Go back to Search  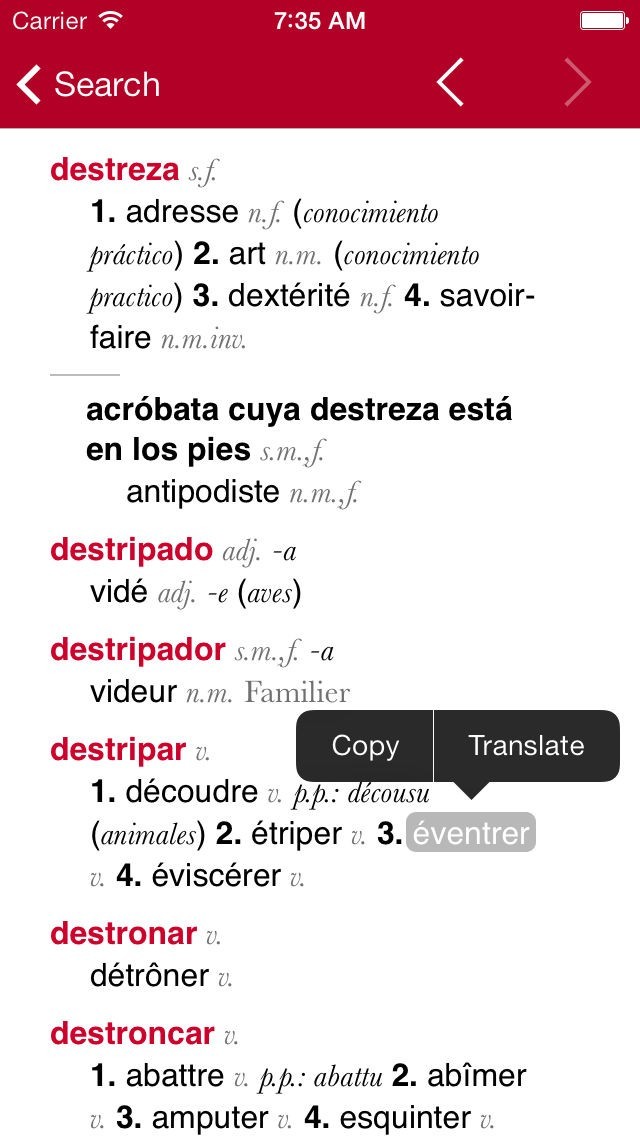point(87,84)
